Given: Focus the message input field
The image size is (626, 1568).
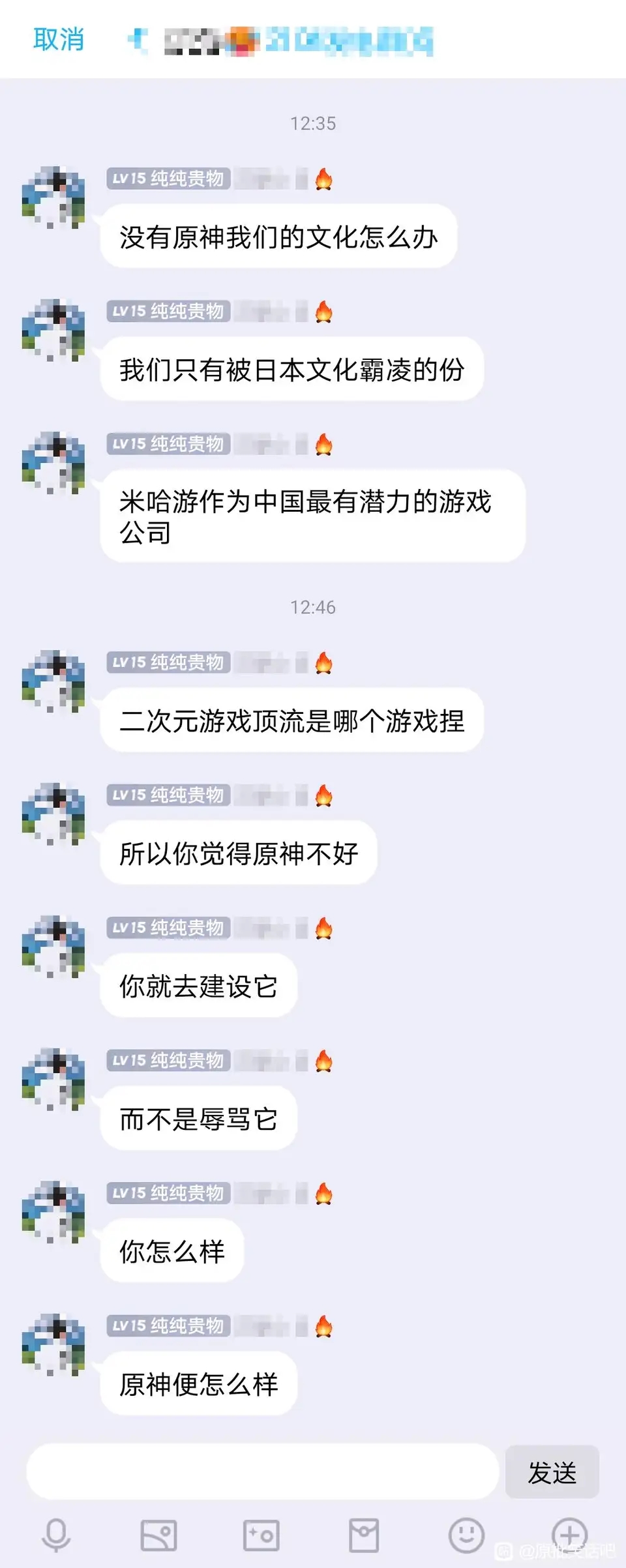Looking at the screenshot, I should 262,1472.
